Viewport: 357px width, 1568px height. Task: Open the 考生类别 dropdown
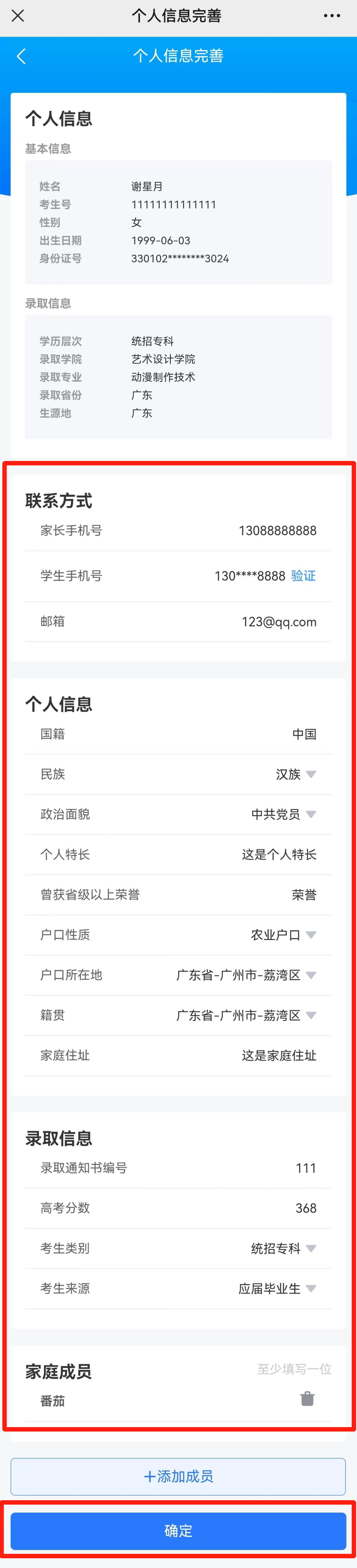[283, 1249]
